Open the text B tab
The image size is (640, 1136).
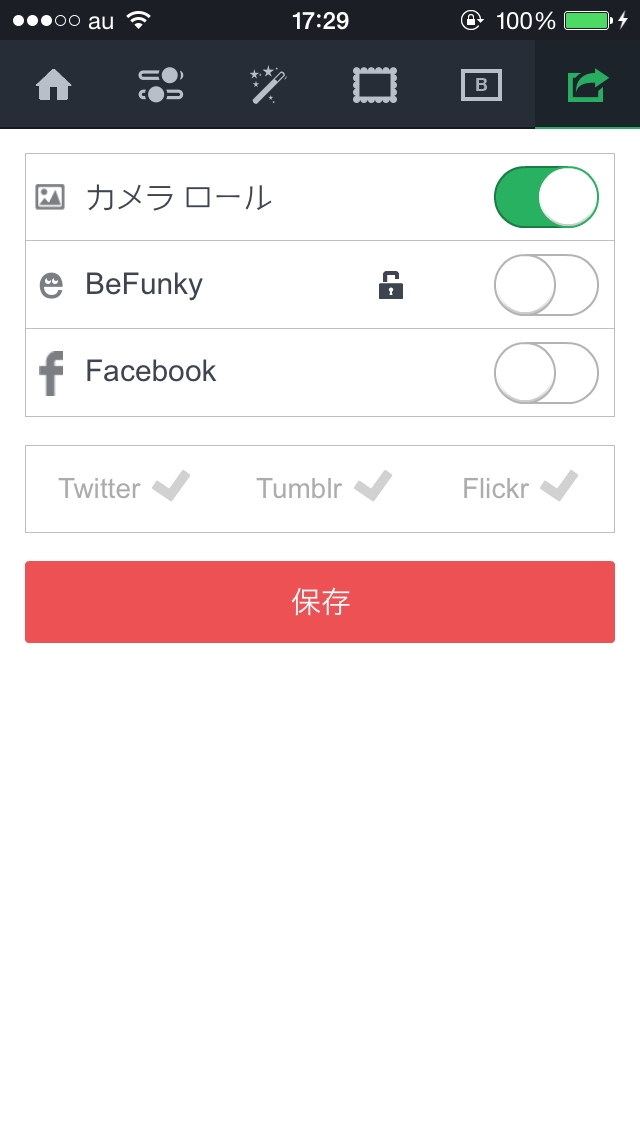(481, 85)
